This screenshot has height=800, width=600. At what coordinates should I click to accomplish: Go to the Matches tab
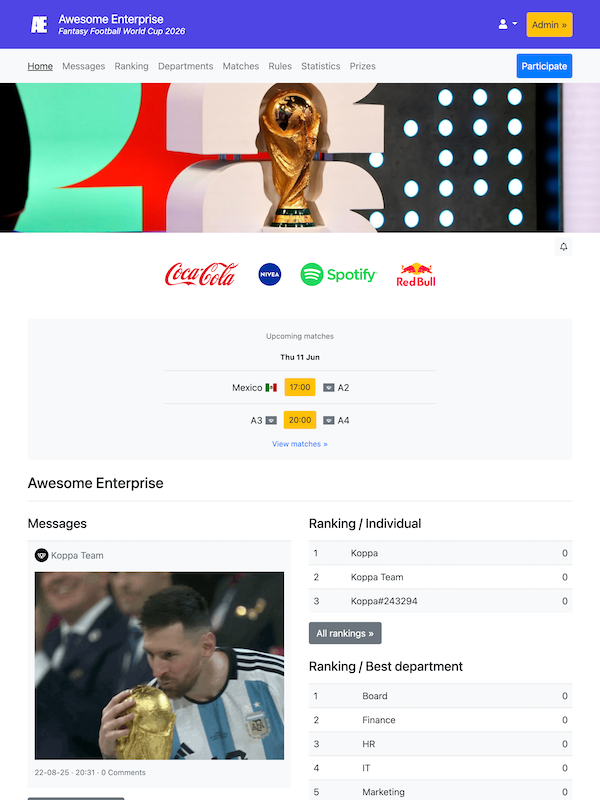coord(240,66)
